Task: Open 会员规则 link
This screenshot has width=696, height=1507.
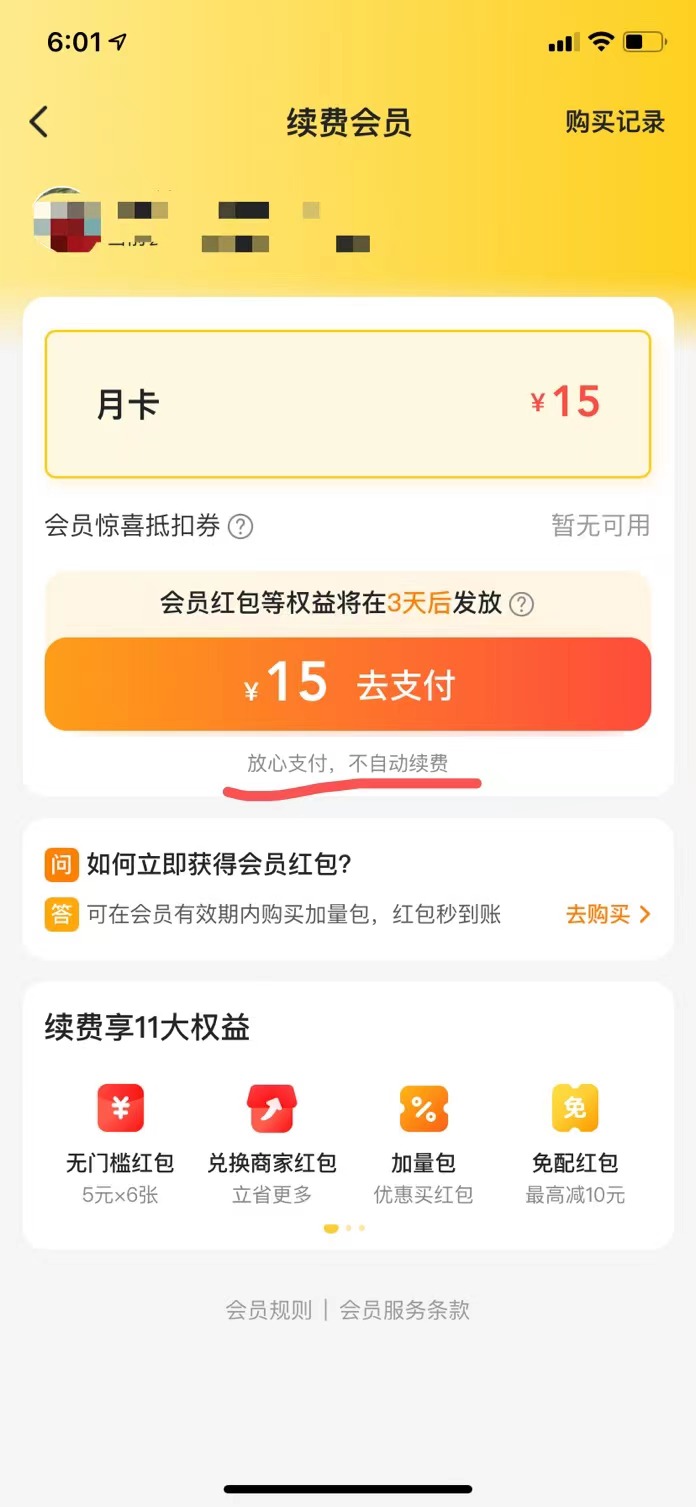Action: pyautogui.click(x=269, y=1310)
